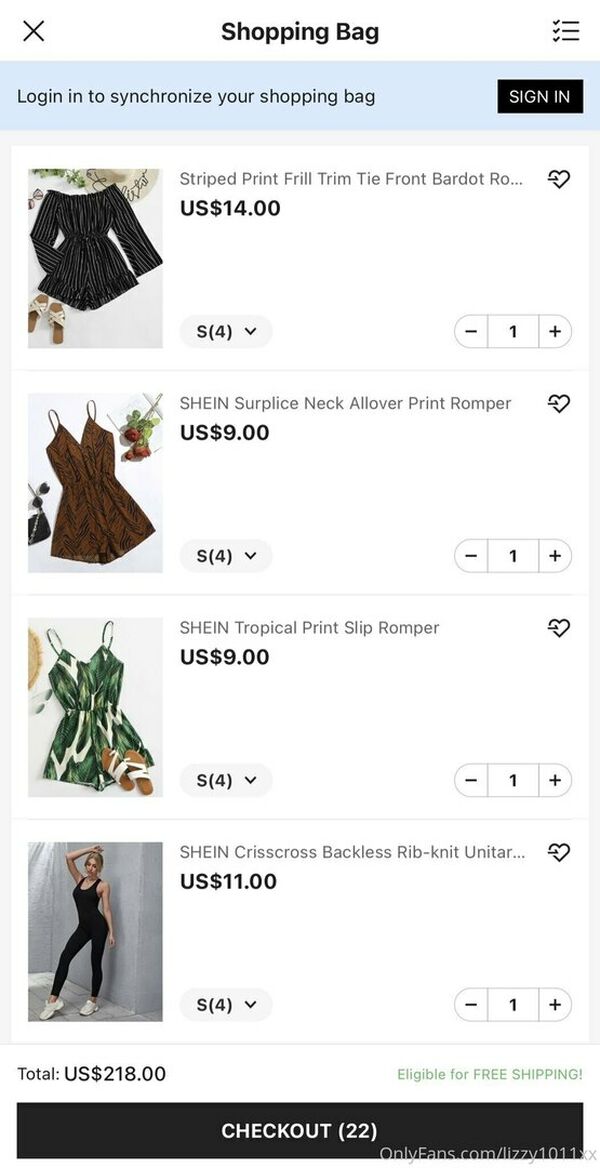Open the Tropical Print Slip Romper image

95,707
